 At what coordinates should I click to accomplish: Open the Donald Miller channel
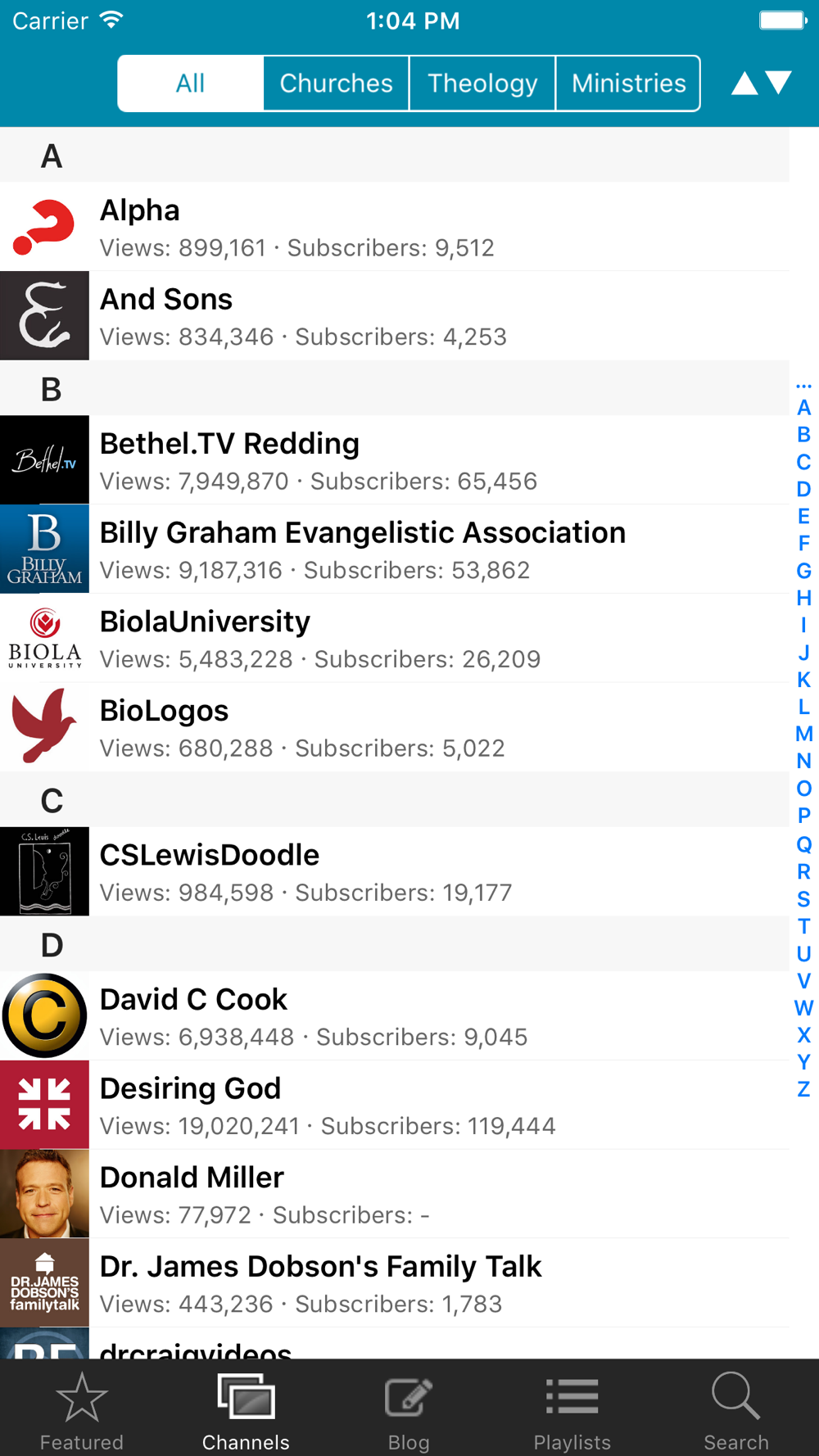395,1194
